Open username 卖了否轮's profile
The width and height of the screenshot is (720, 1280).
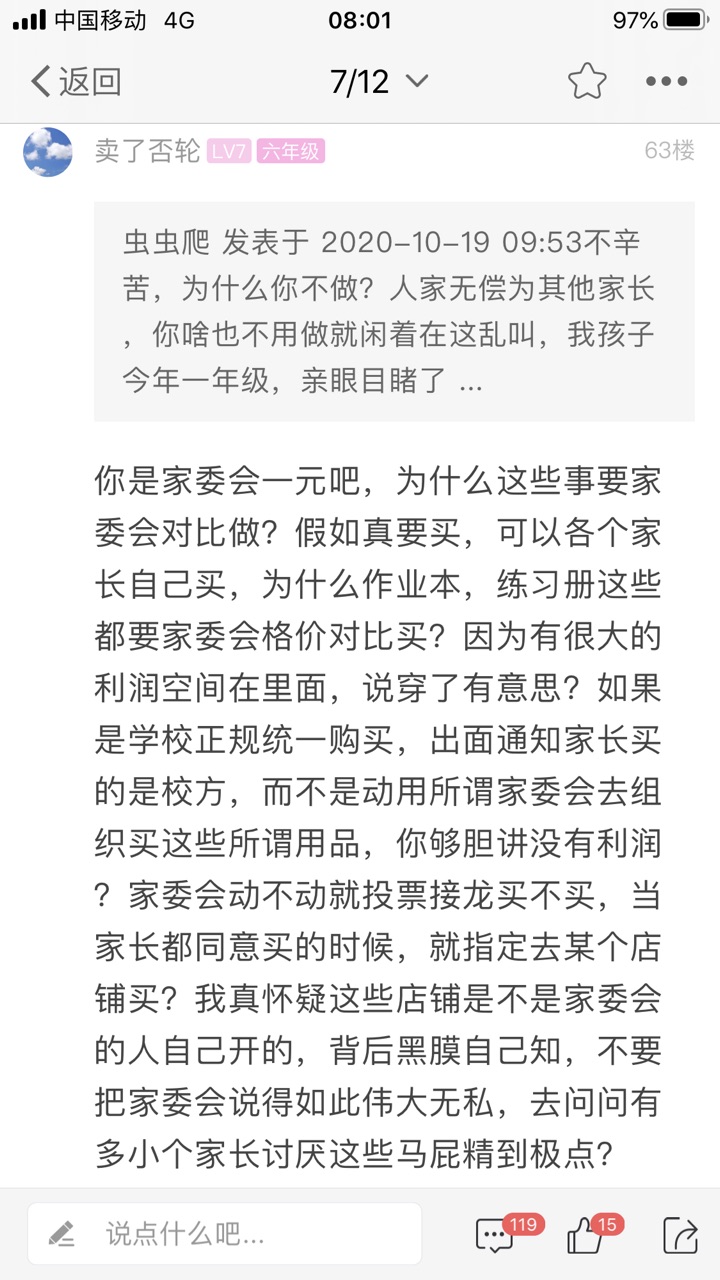(x=147, y=152)
